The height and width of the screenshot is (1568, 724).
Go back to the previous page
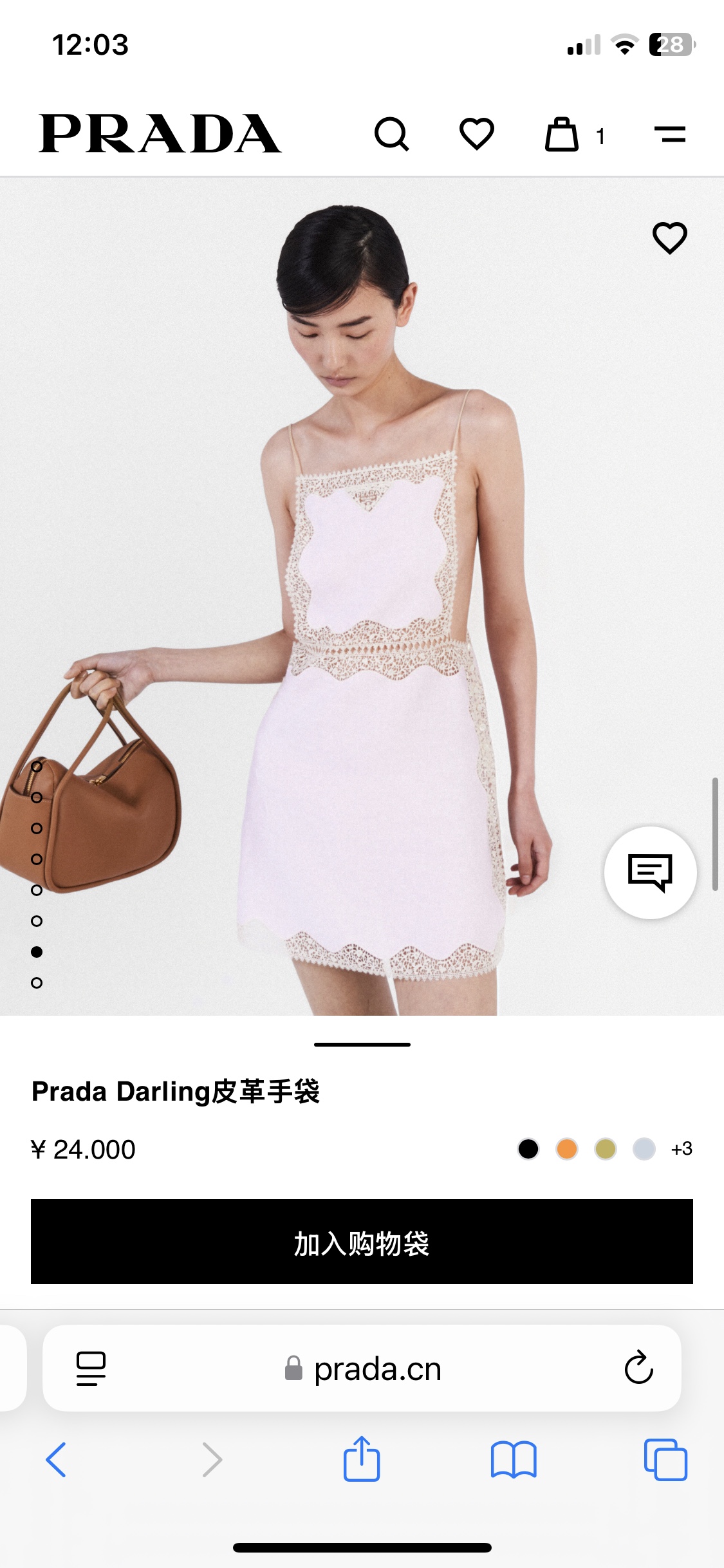pos(56,1459)
